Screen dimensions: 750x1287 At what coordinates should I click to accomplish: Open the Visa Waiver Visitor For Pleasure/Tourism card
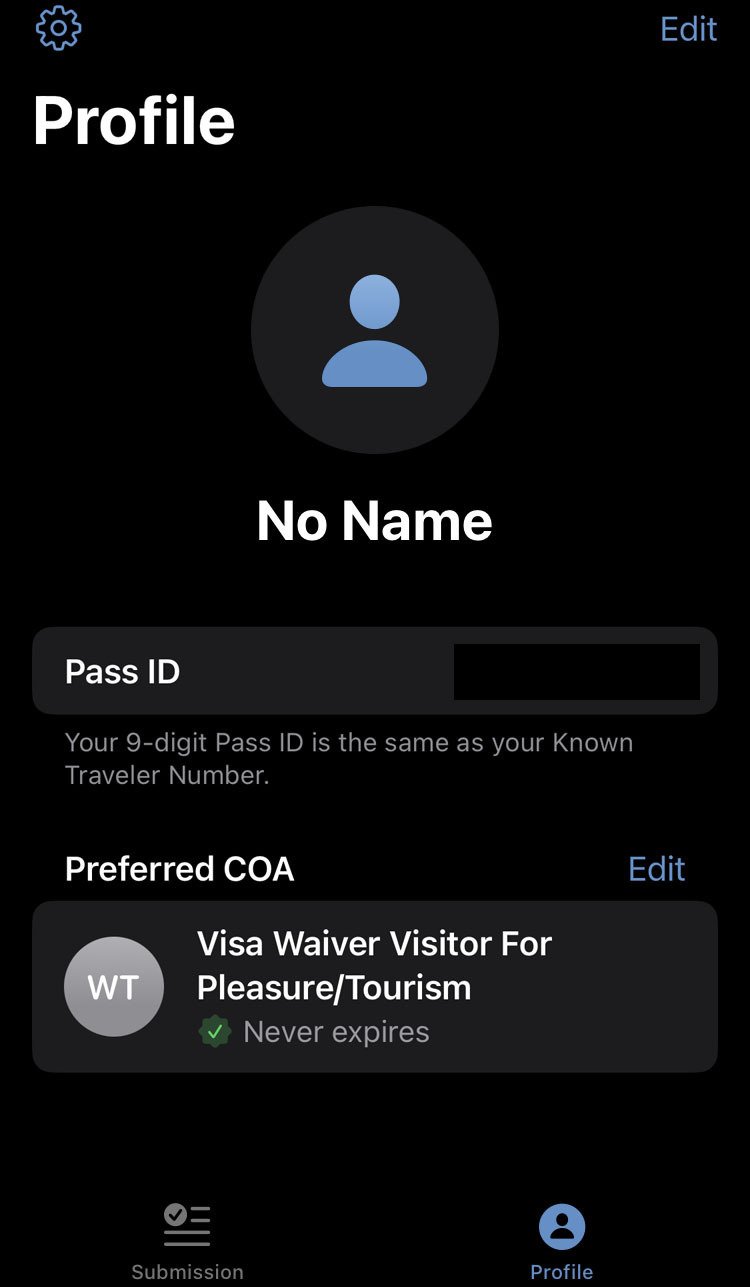(374, 986)
